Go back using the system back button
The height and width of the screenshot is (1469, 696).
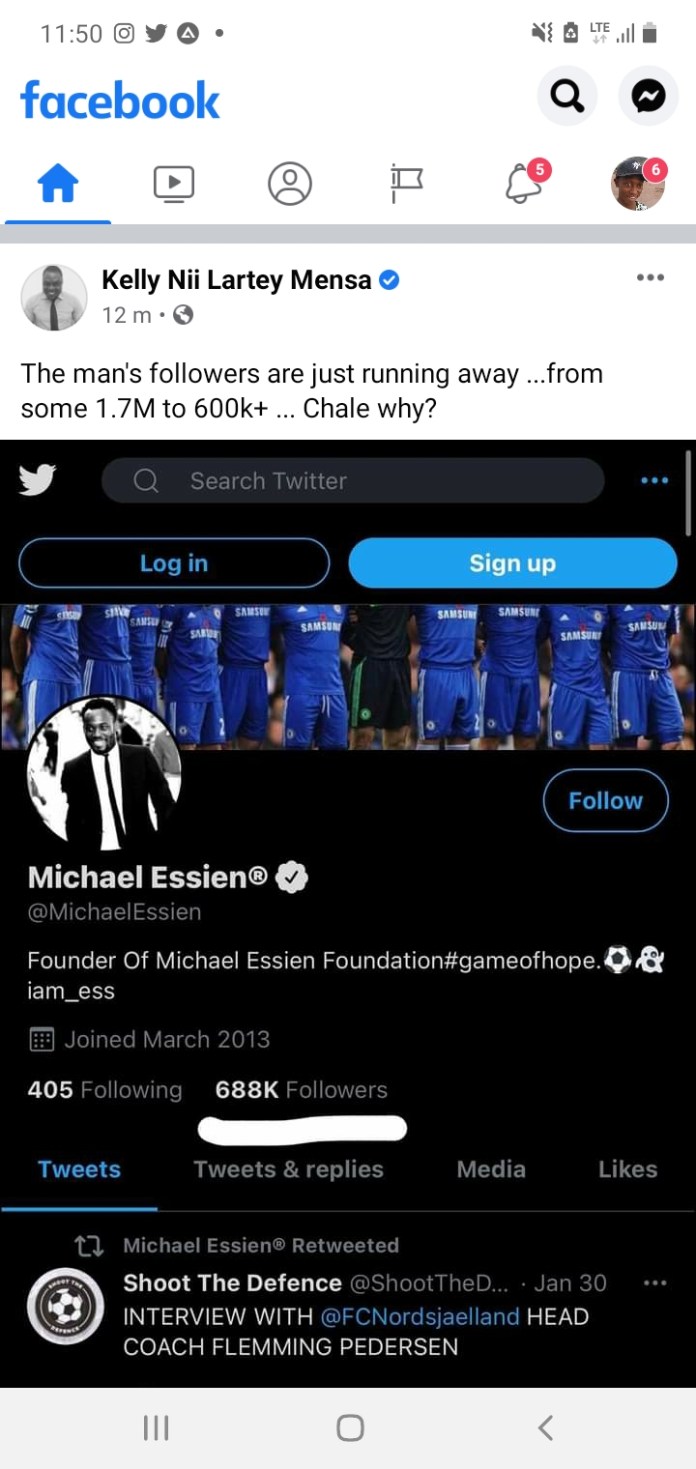pos(545,1427)
